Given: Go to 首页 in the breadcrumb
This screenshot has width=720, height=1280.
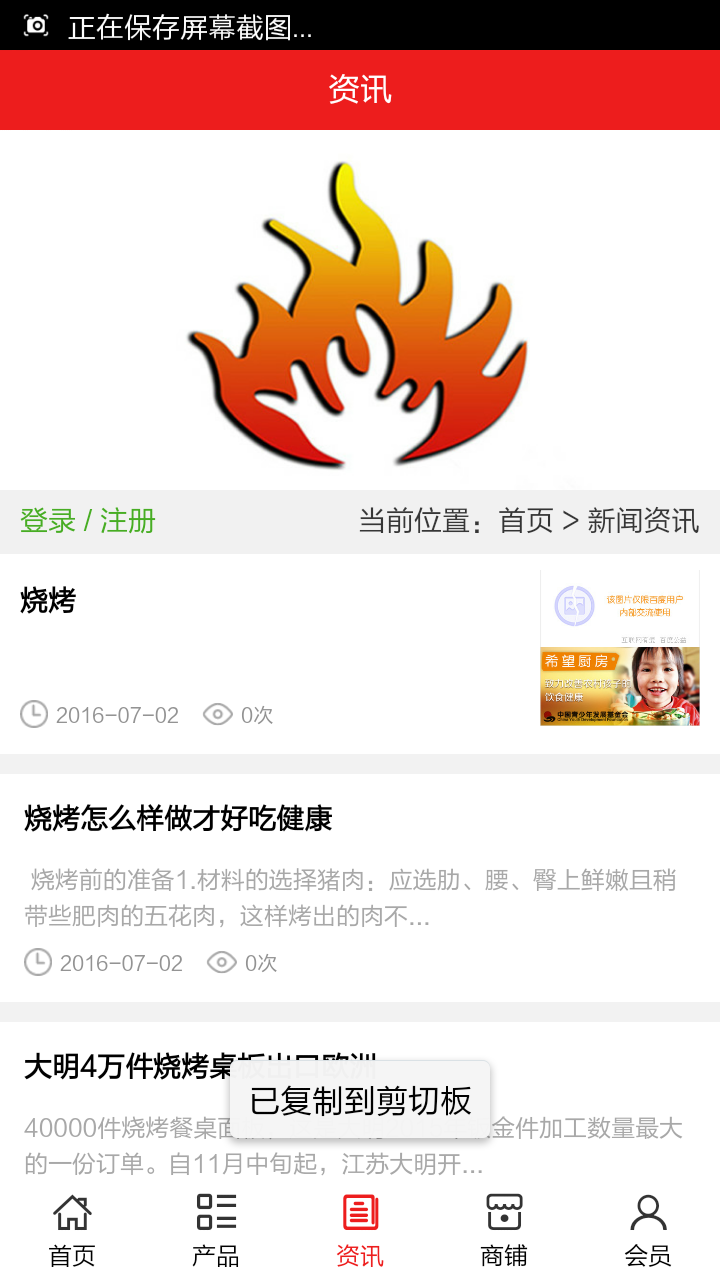Looking at the screenshot, I should 526,521.
